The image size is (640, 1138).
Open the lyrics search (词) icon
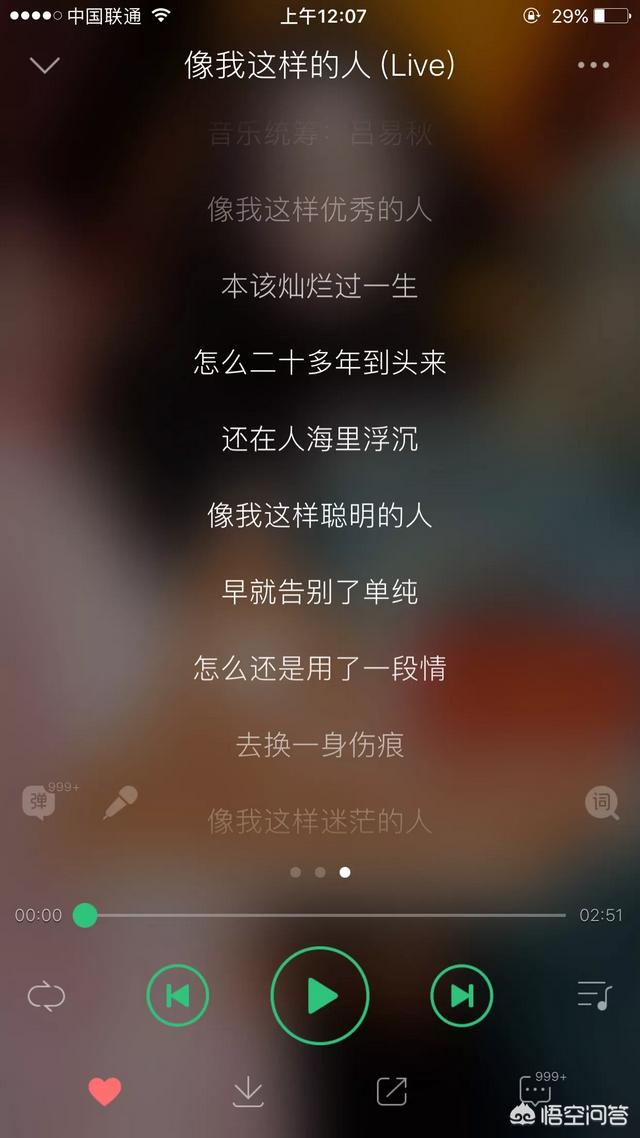(x=602, y=803)
